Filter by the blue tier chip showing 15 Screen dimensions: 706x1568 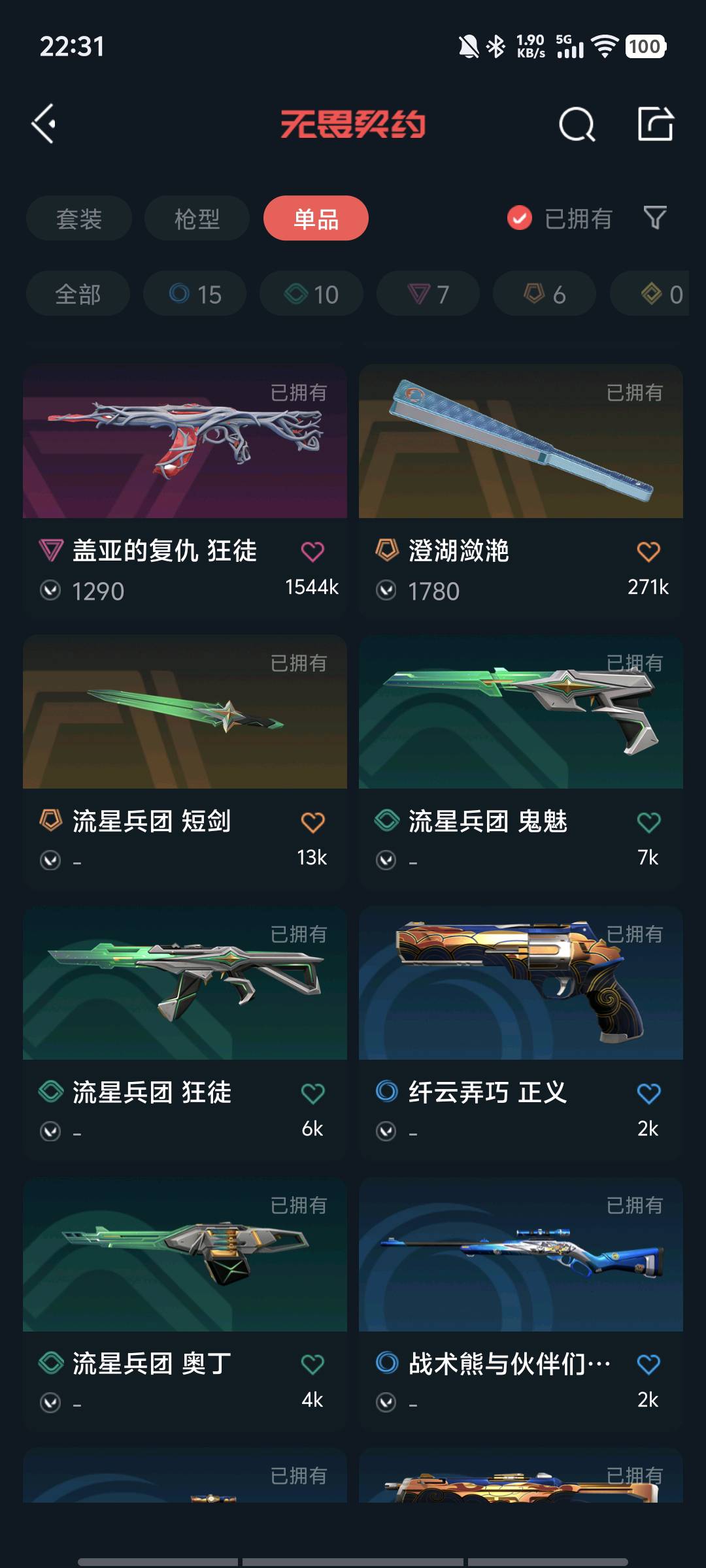195,294
